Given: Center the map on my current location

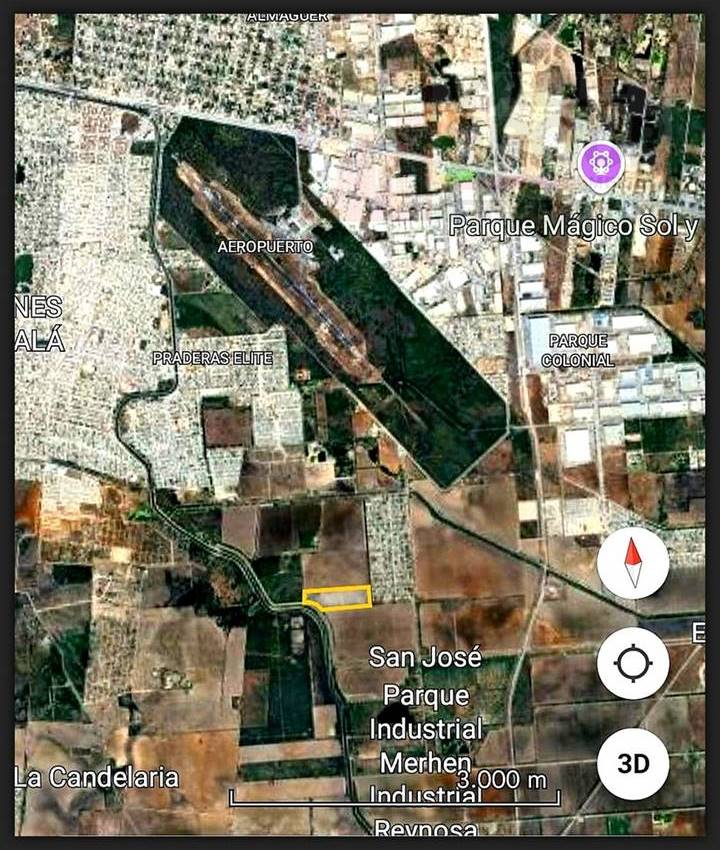Looking at the screenshot, I should coord(632,663).
